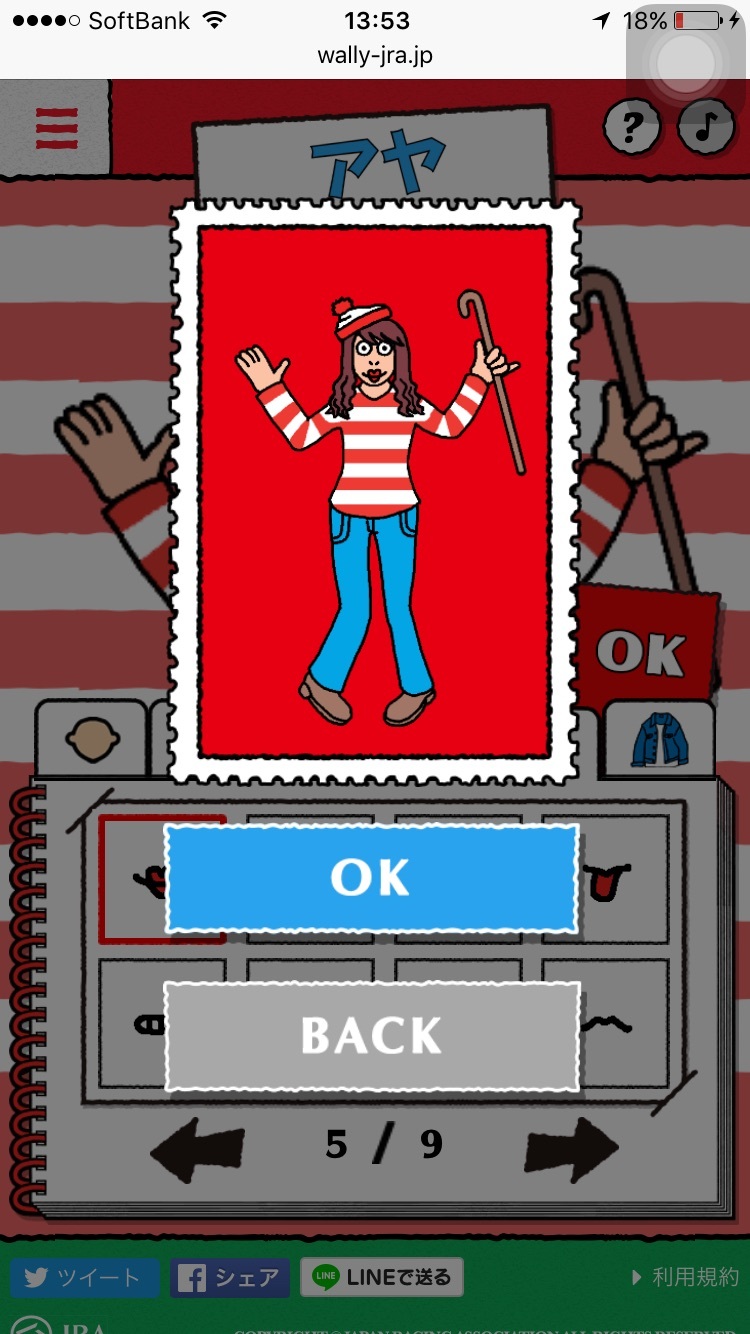The height and width of the screenshot is (1334, 750).
Task: Share on Facebook with the シェア button
Action: click(x=230, y=1277)
